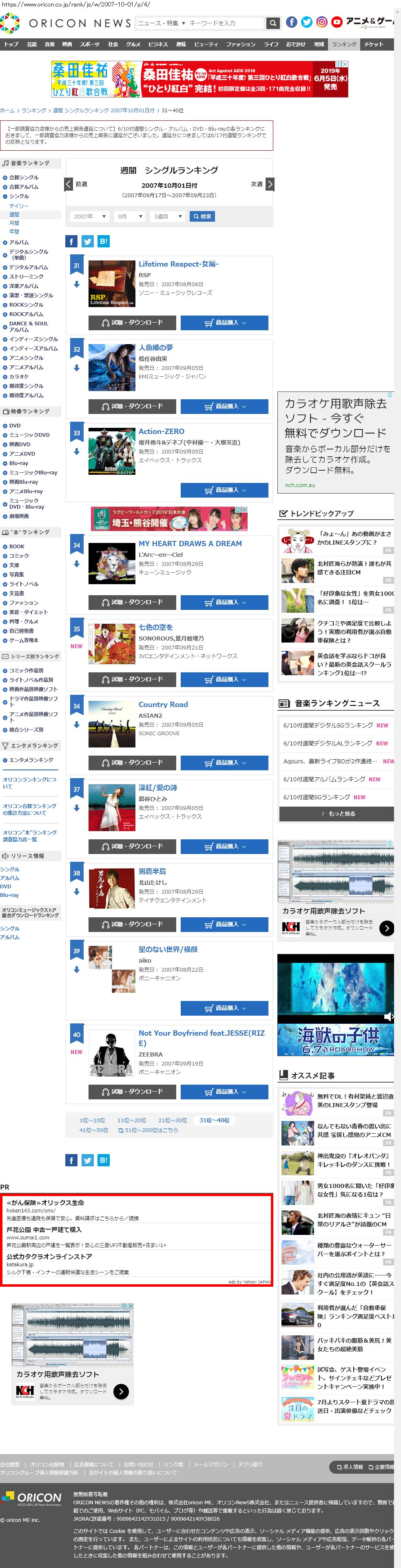Image resolution: width=401 pixels, height=1568 pixels.
Task: Open Oricon's Instagram icon in header
Action: coord(322,22)
